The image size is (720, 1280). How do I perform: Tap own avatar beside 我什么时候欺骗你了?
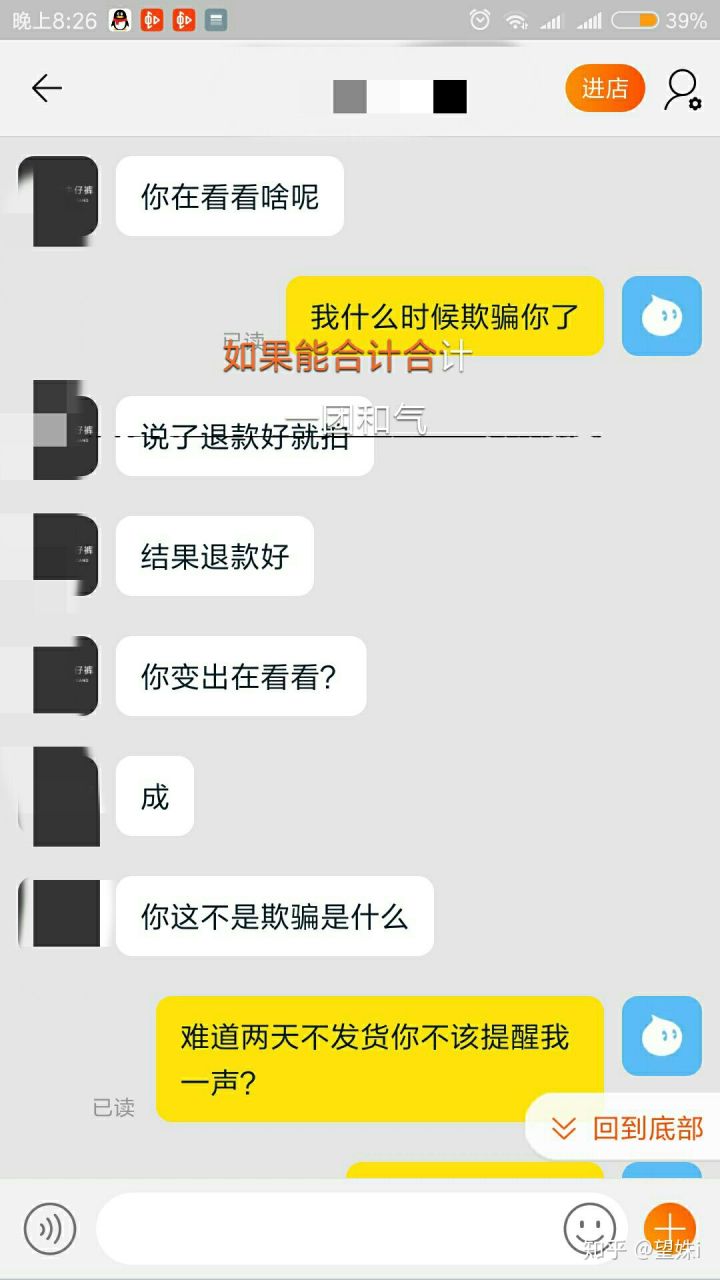pyautogui.click(x=662, y=316)
